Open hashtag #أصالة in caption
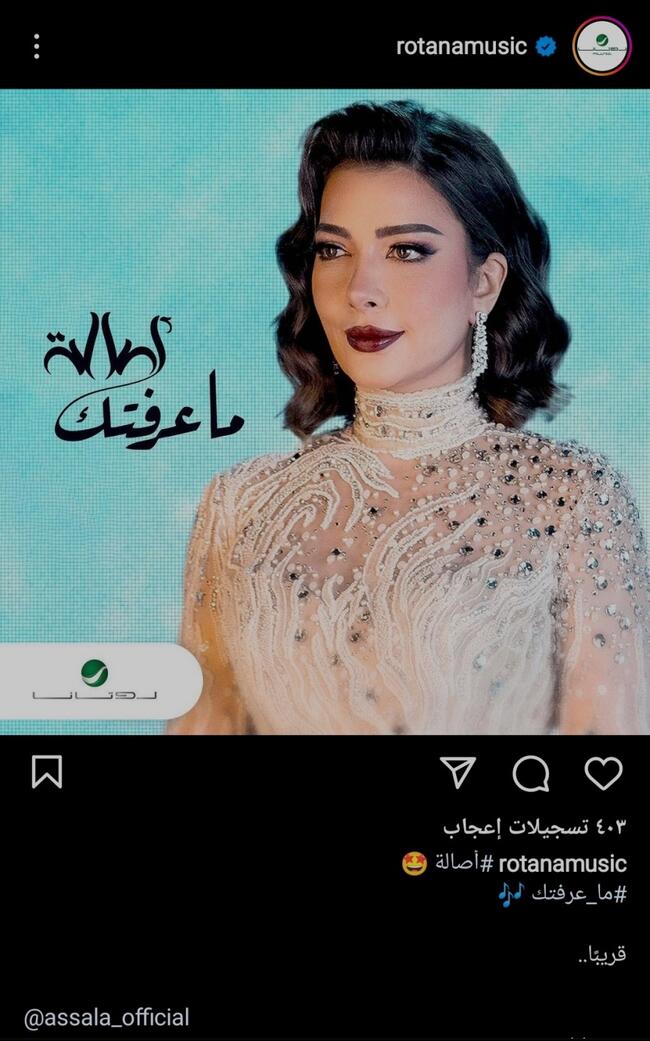 (x=464, y=863)
